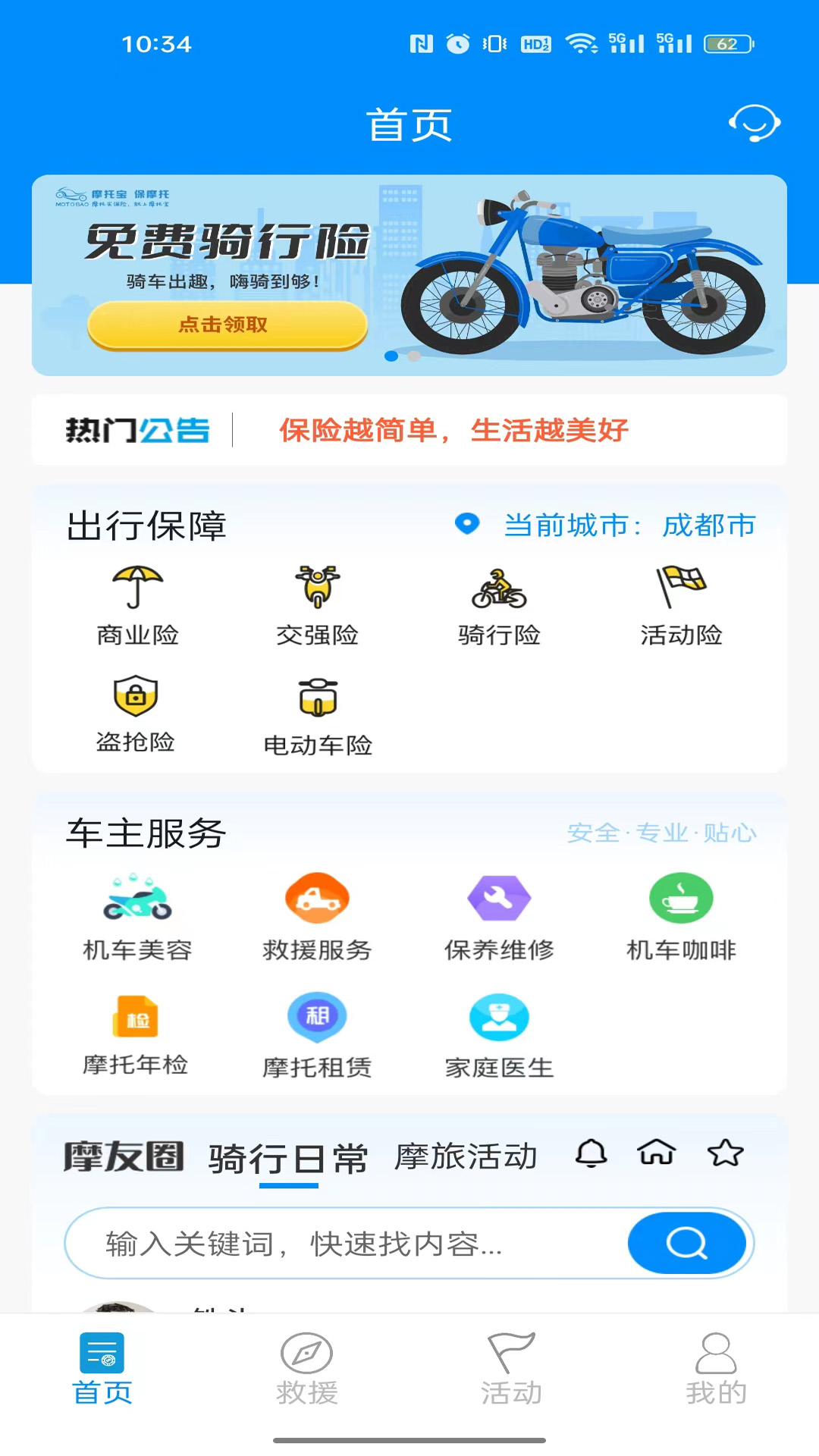This screenshot has height=1456, width=819.
Task: Open 摩托年检 service
Action: tap(136, 1034)
